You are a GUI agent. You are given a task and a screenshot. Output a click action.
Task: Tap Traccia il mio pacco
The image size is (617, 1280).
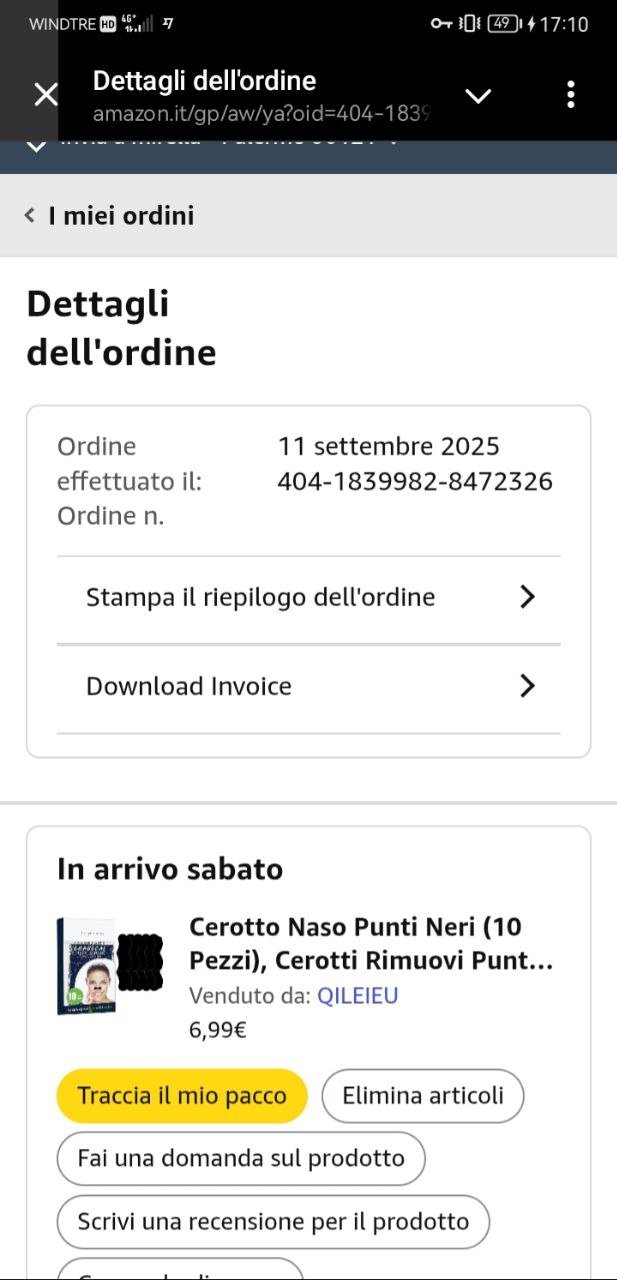coord(182,1095)
